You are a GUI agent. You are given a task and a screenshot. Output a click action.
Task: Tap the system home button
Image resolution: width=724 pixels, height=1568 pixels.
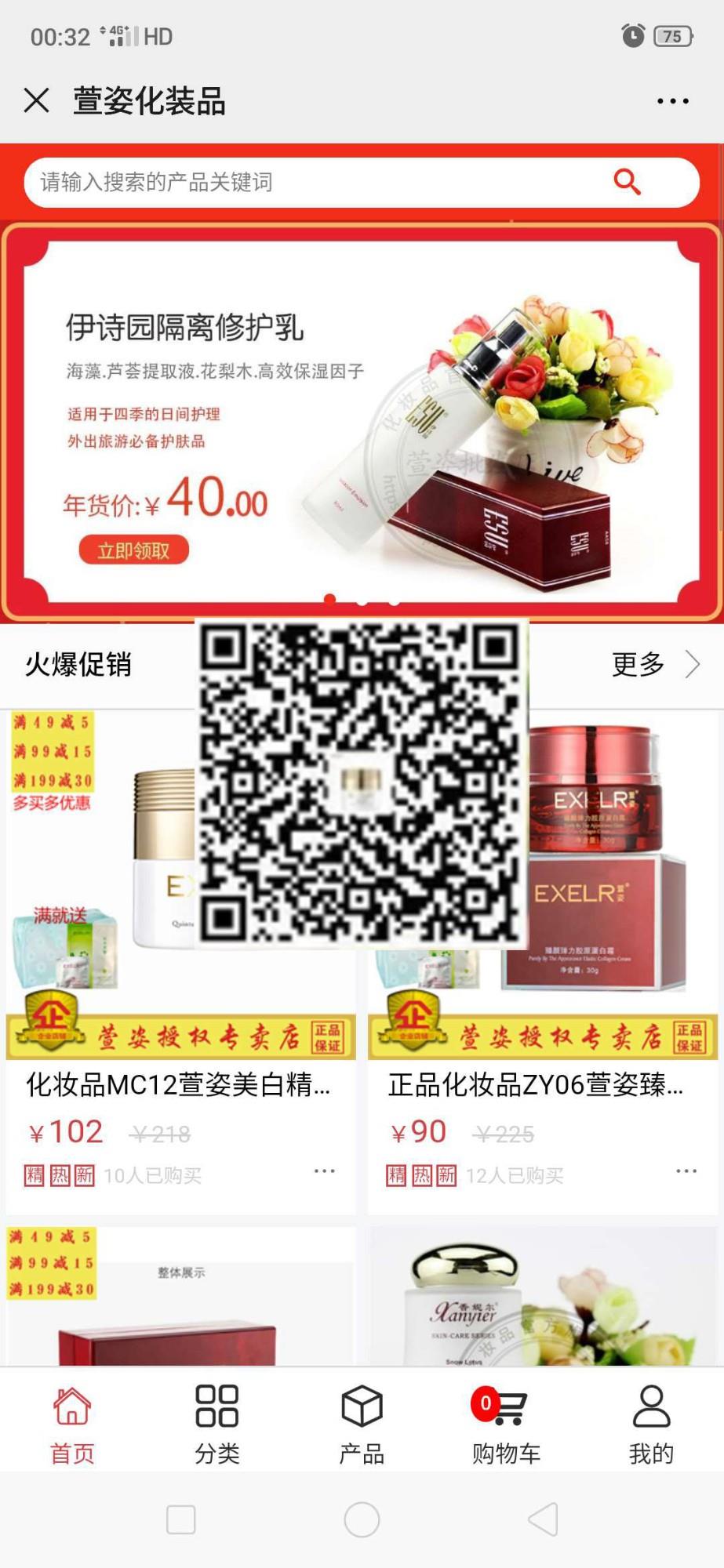(362, 1519)
